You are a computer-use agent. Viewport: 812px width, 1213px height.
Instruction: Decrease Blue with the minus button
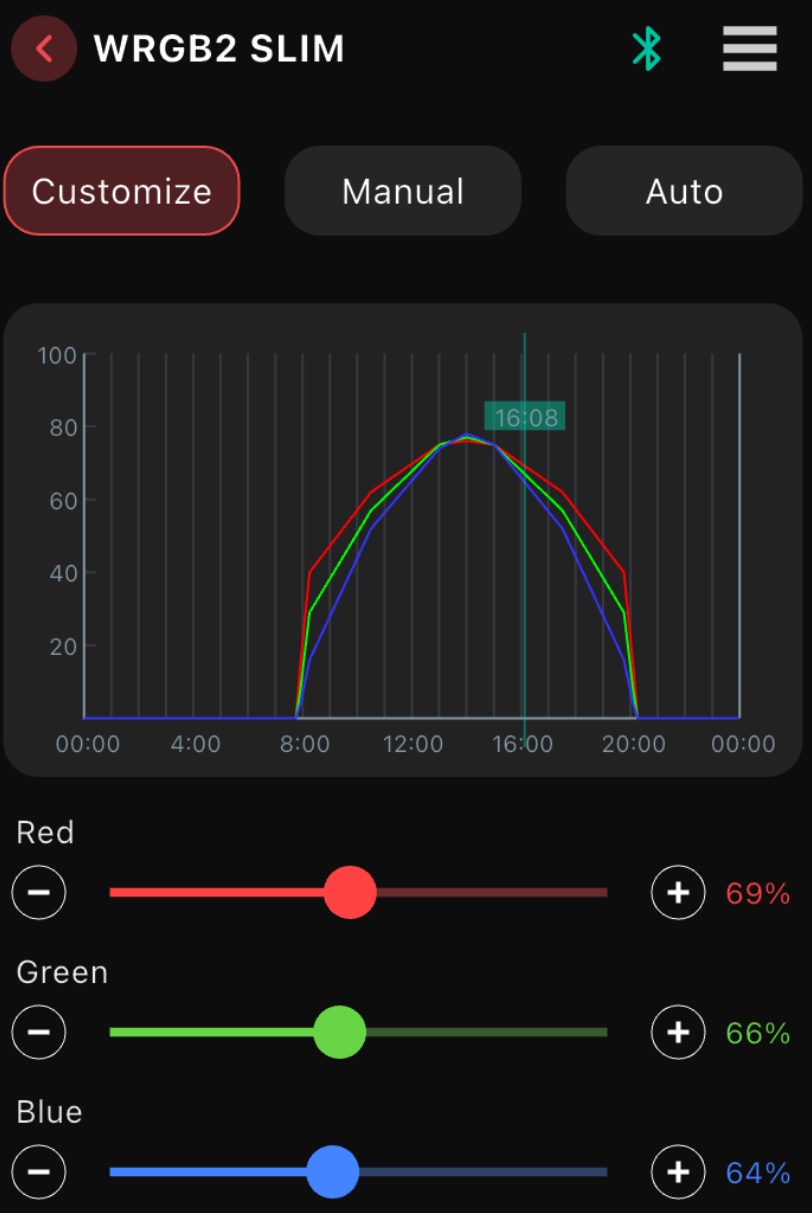(x=39, y=1172)
